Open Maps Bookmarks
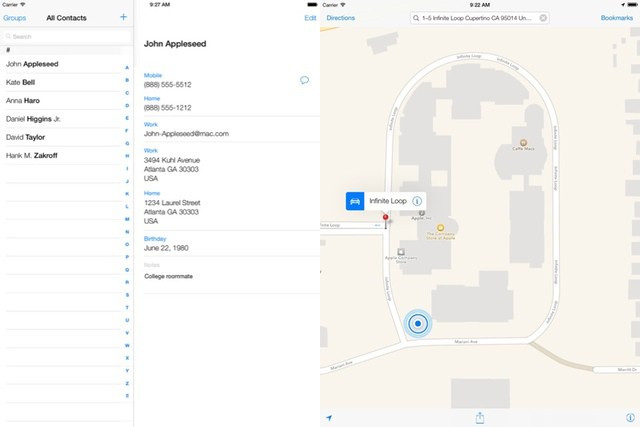640x427 pixels. pyautogui.click(x=616, y=18)
